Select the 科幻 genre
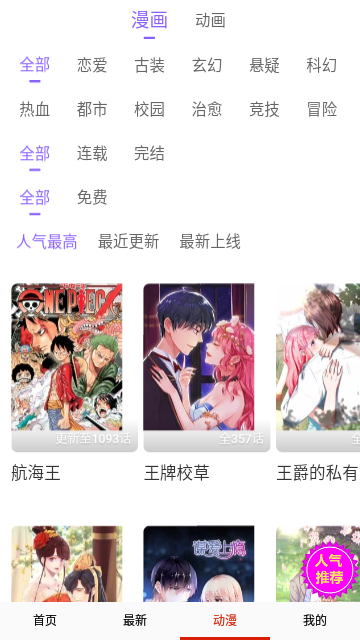The image size is (360, 640). tap(322, 65)
